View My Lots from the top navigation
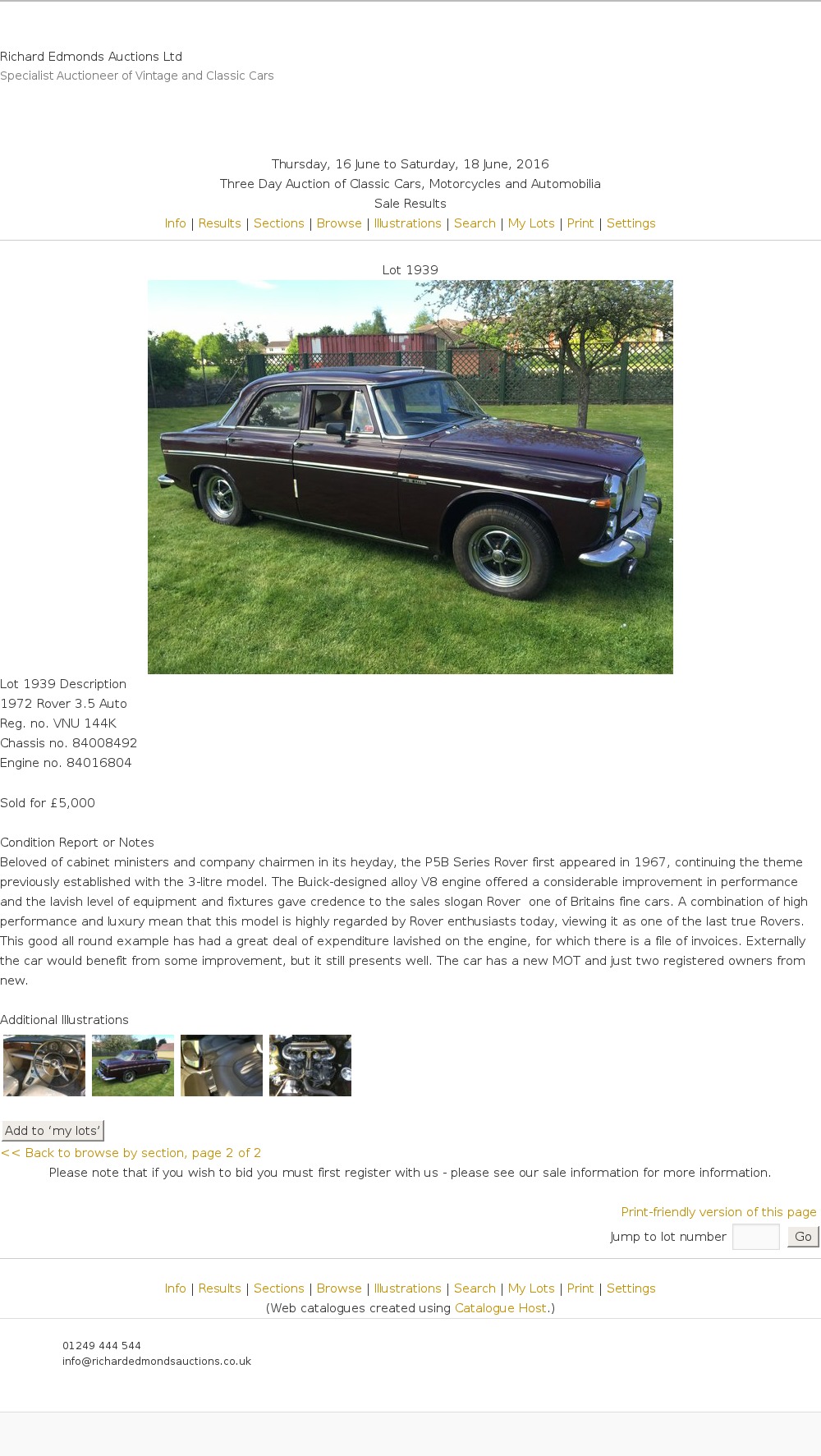821x1456 pixels. 531,223
